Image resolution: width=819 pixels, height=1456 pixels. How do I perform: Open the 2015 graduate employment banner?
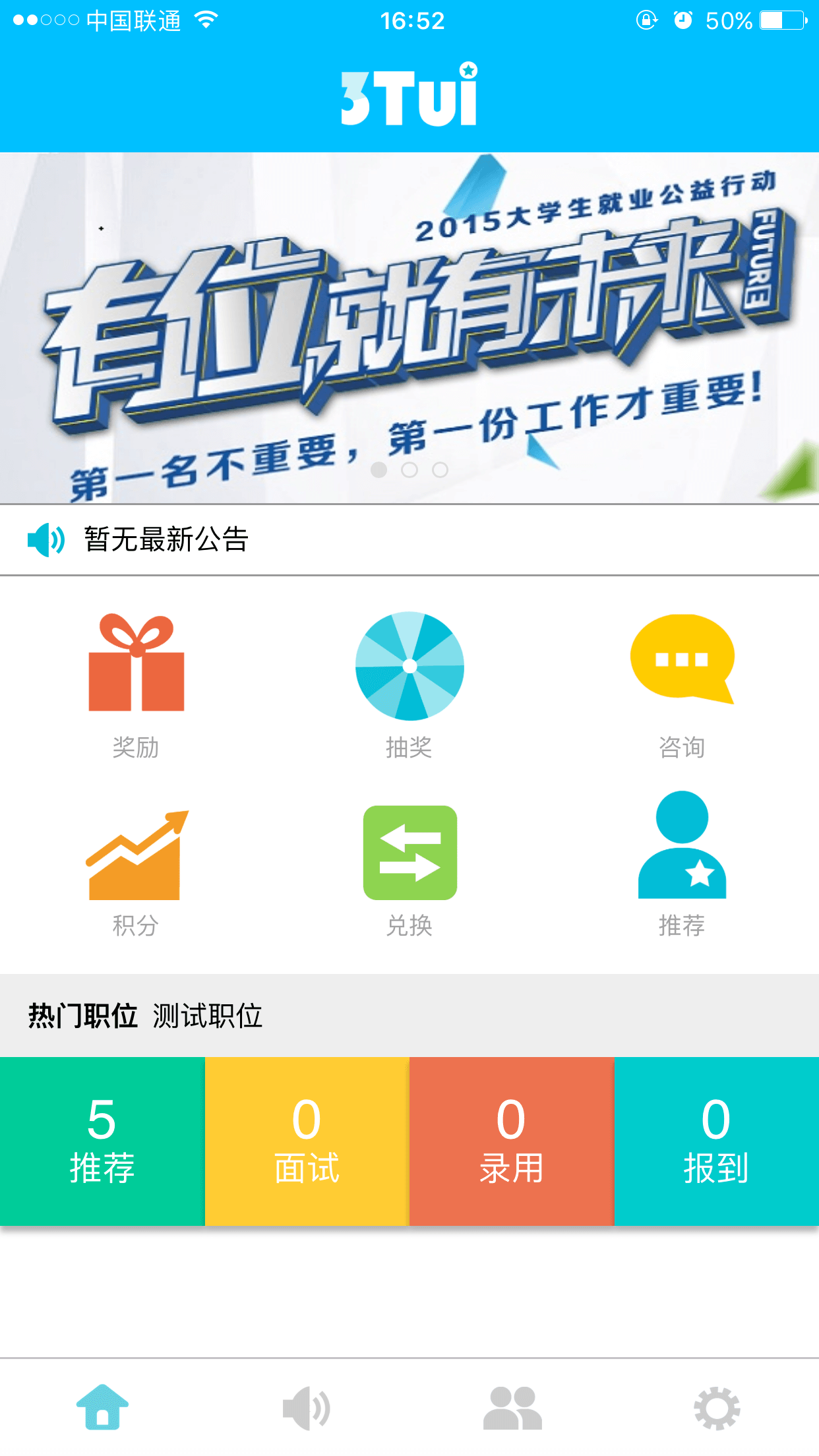(409, 328)
